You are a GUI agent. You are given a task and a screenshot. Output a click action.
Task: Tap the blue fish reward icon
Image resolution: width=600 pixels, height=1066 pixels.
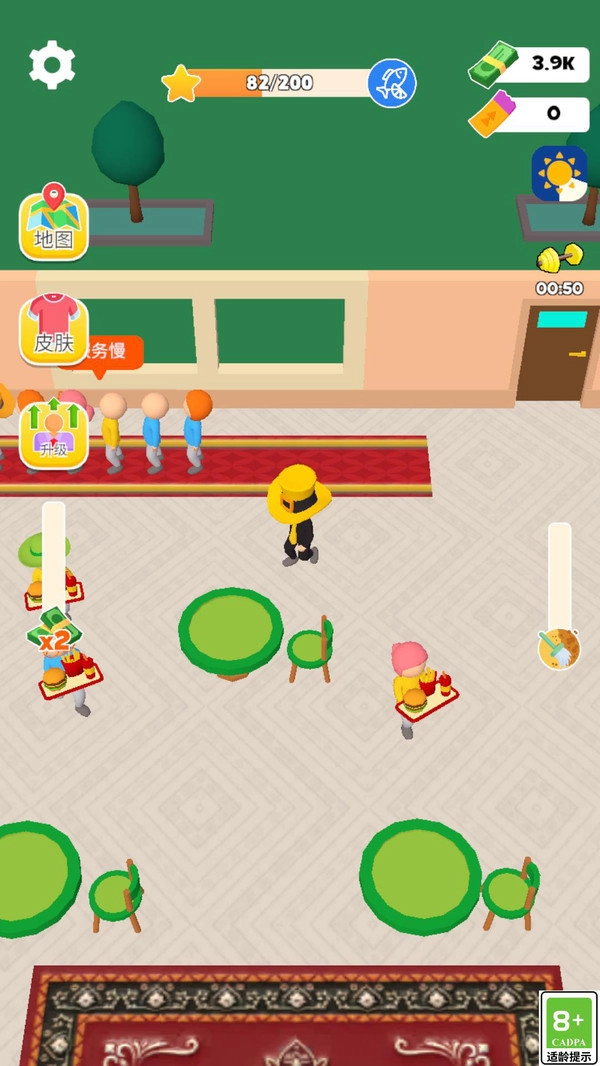click(x=392, y=83)
